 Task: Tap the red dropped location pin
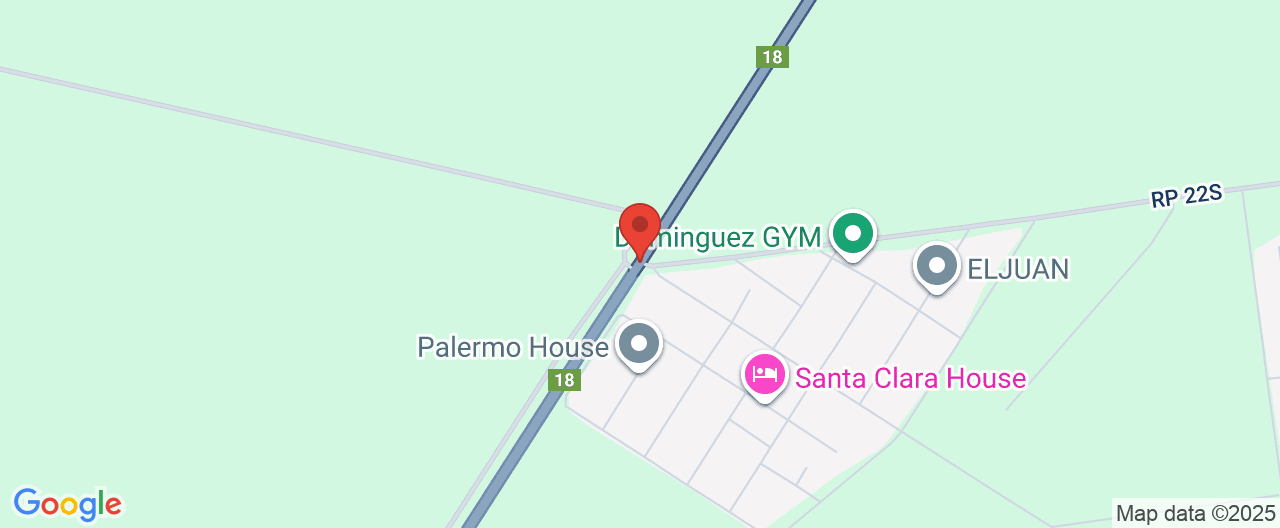click(640, 227)
